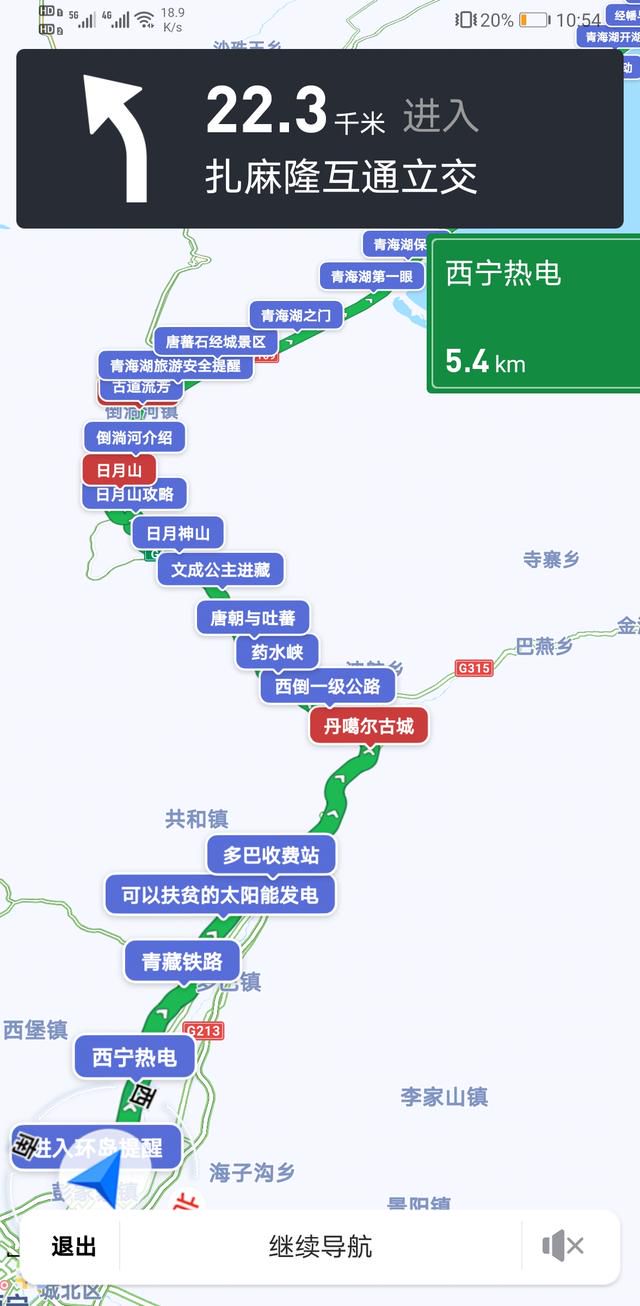The width and height of the screenshot is (640, 1306).
Task: Open the 西宁热电 5.4 km sign
Action: point(534,314)
